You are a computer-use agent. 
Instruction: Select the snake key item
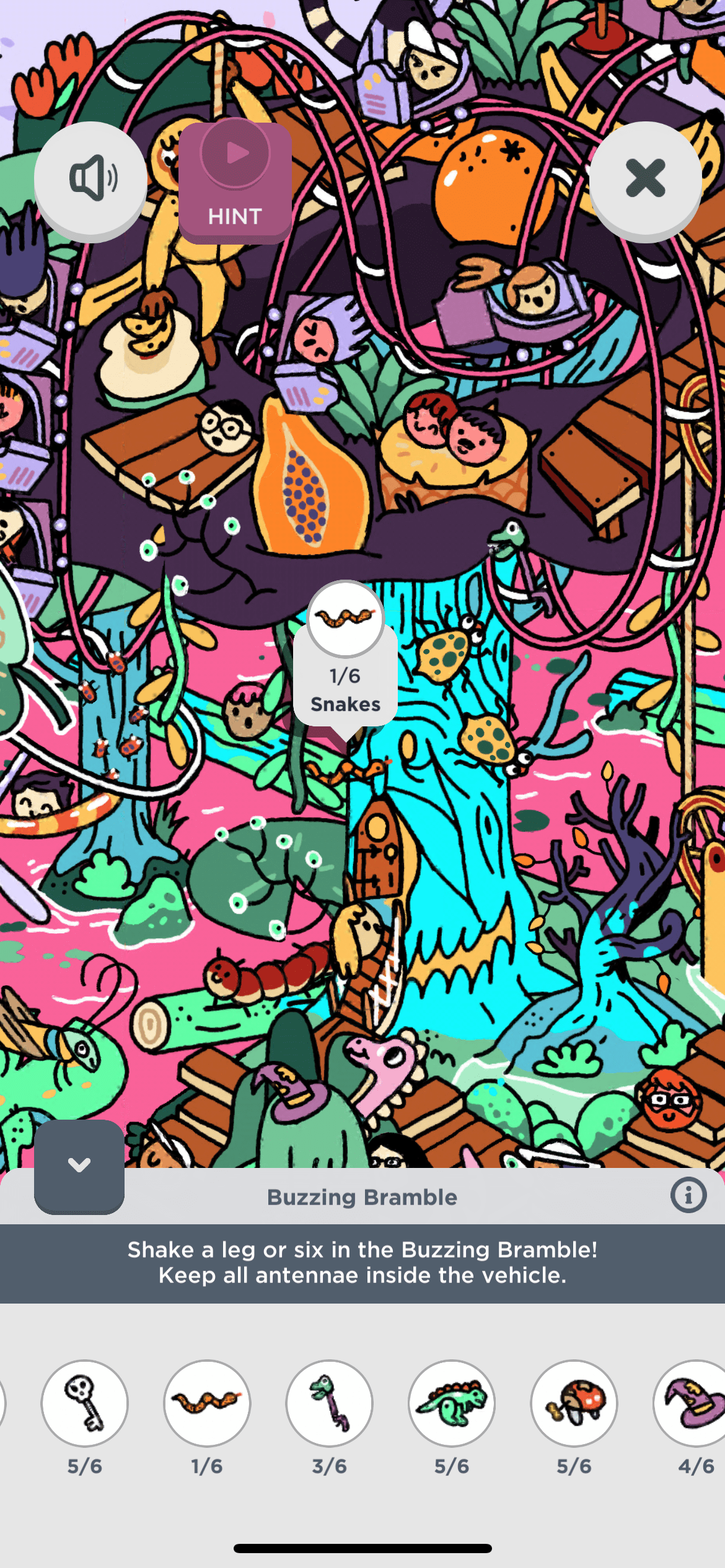coord(329,1403)
